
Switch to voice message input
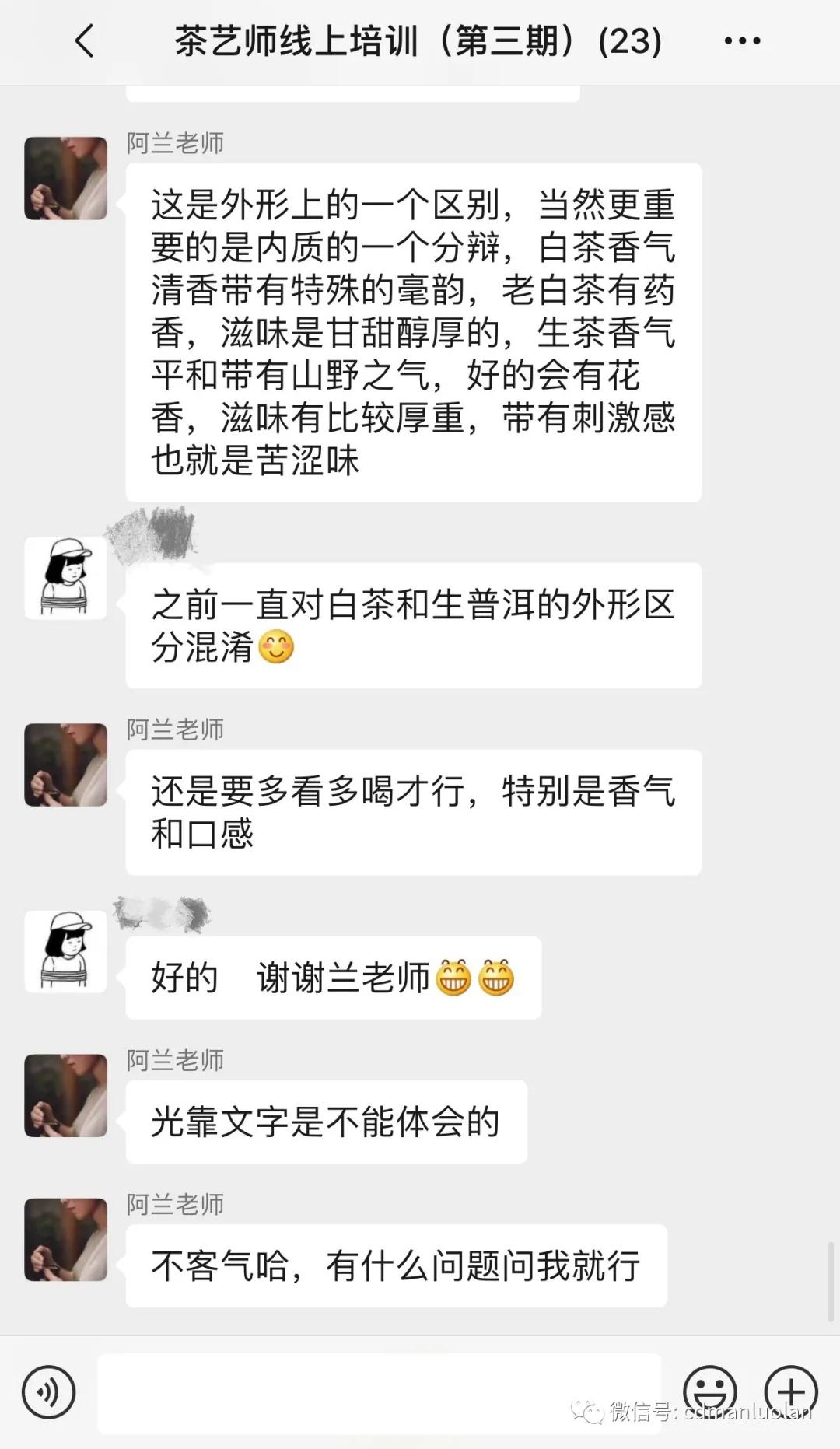pyautogui.click(x=49, y=1392)
